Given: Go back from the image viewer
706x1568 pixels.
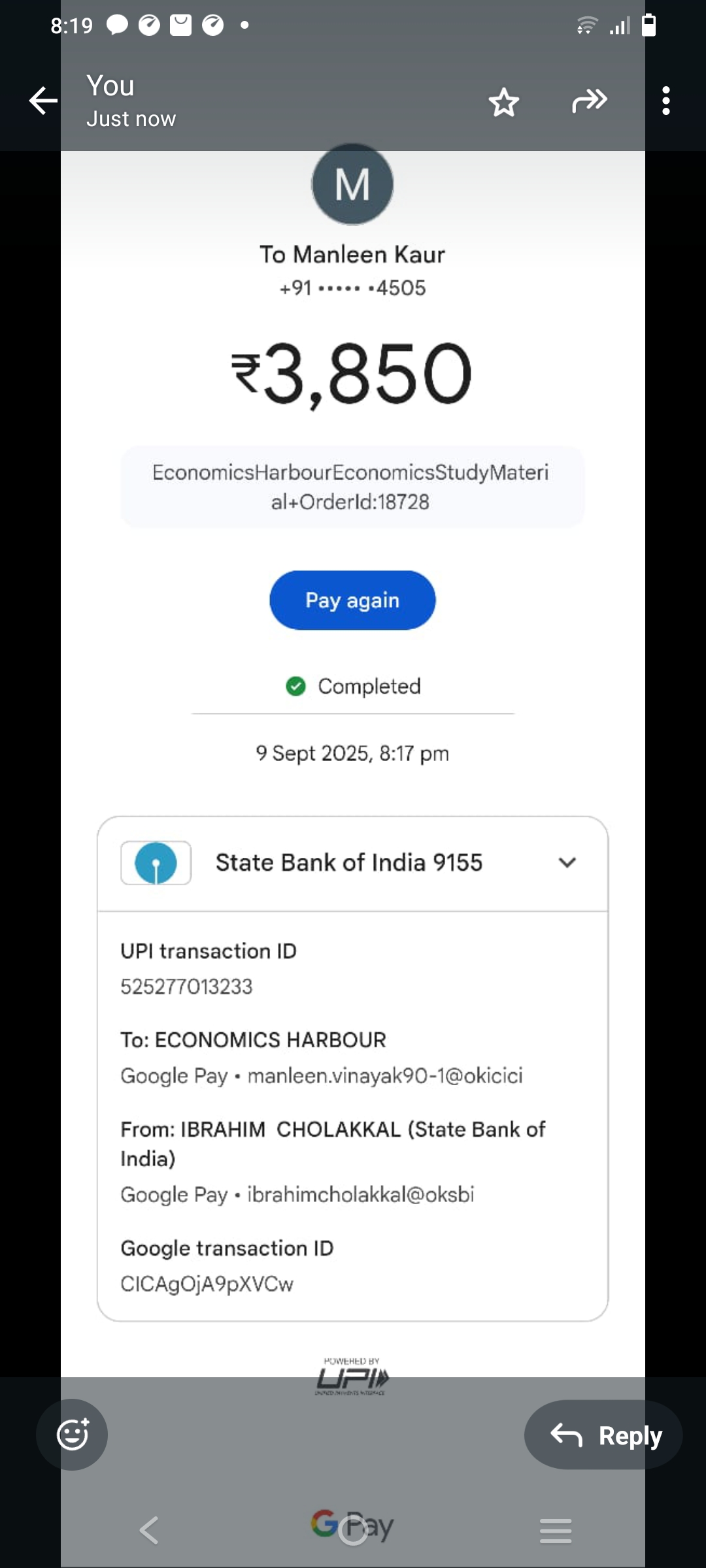Looking at the screenshot, I should (x=43, y=101).
